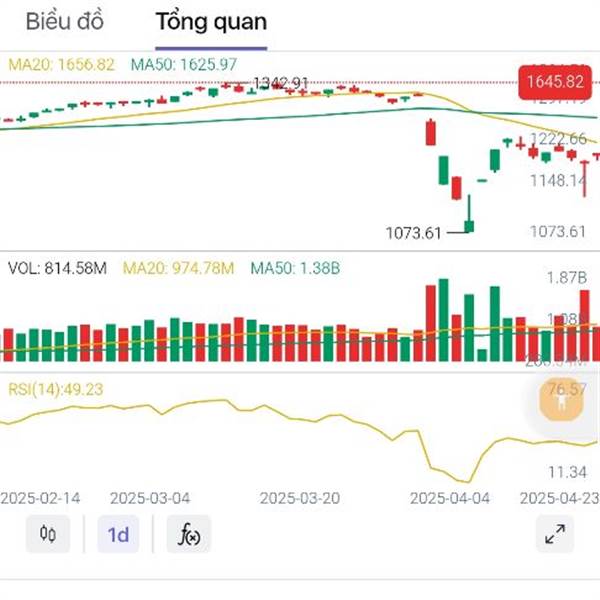Viewport: 600px width, 600px height.
Task: Switch to the Biểu đồ tab
Action: coord(65,21)
